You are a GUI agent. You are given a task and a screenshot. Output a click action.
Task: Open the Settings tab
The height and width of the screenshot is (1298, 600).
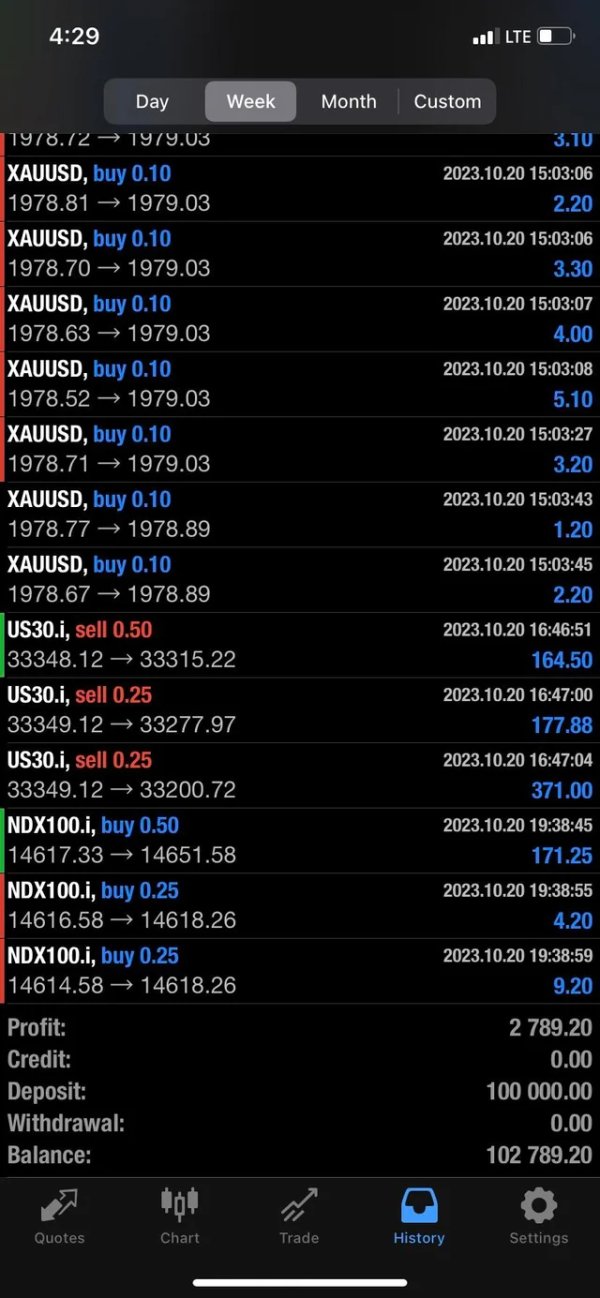click(x=538, y=1216)
